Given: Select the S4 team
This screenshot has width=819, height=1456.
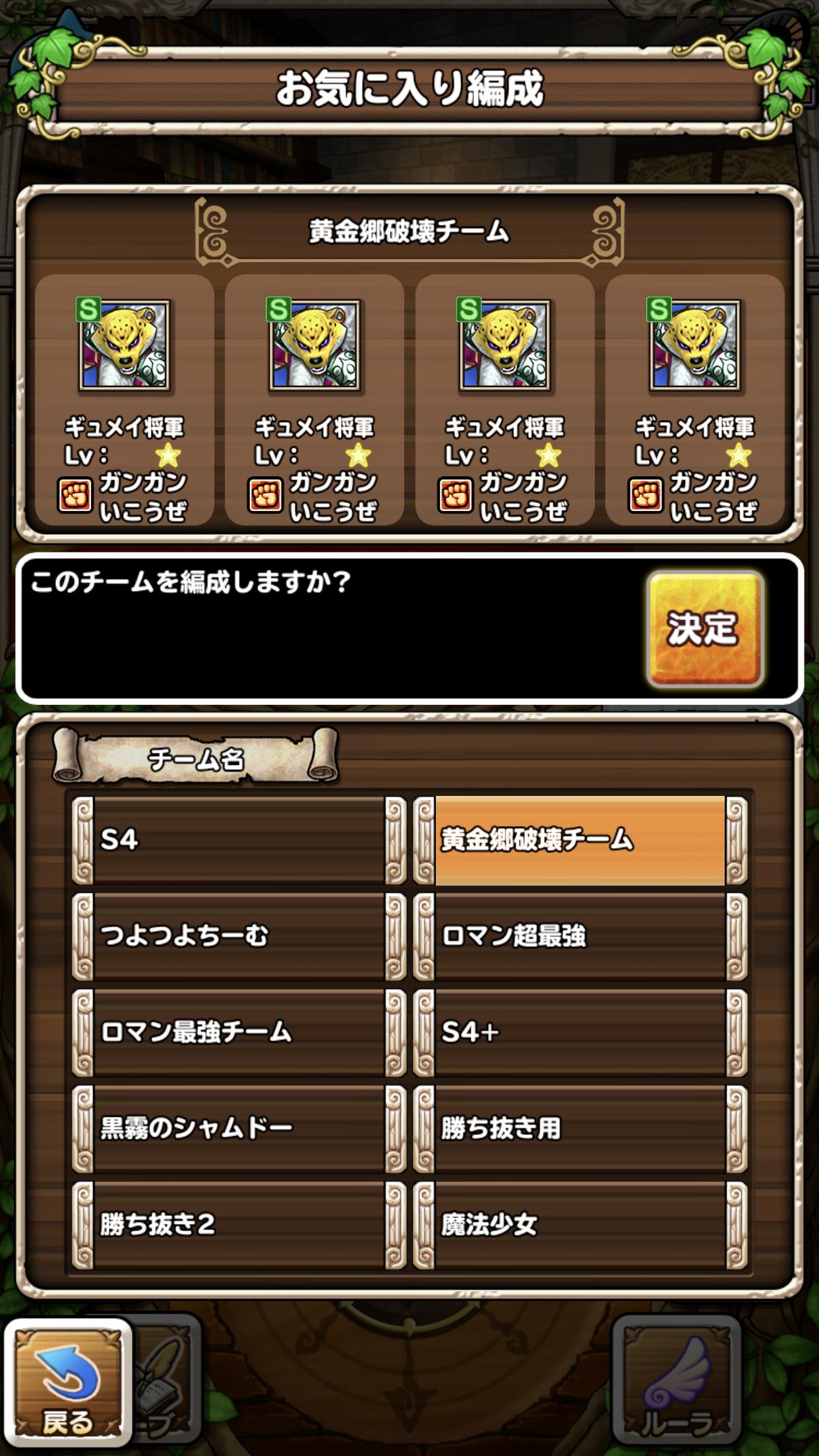Looking at the screenshot, I should pos(239,840).
